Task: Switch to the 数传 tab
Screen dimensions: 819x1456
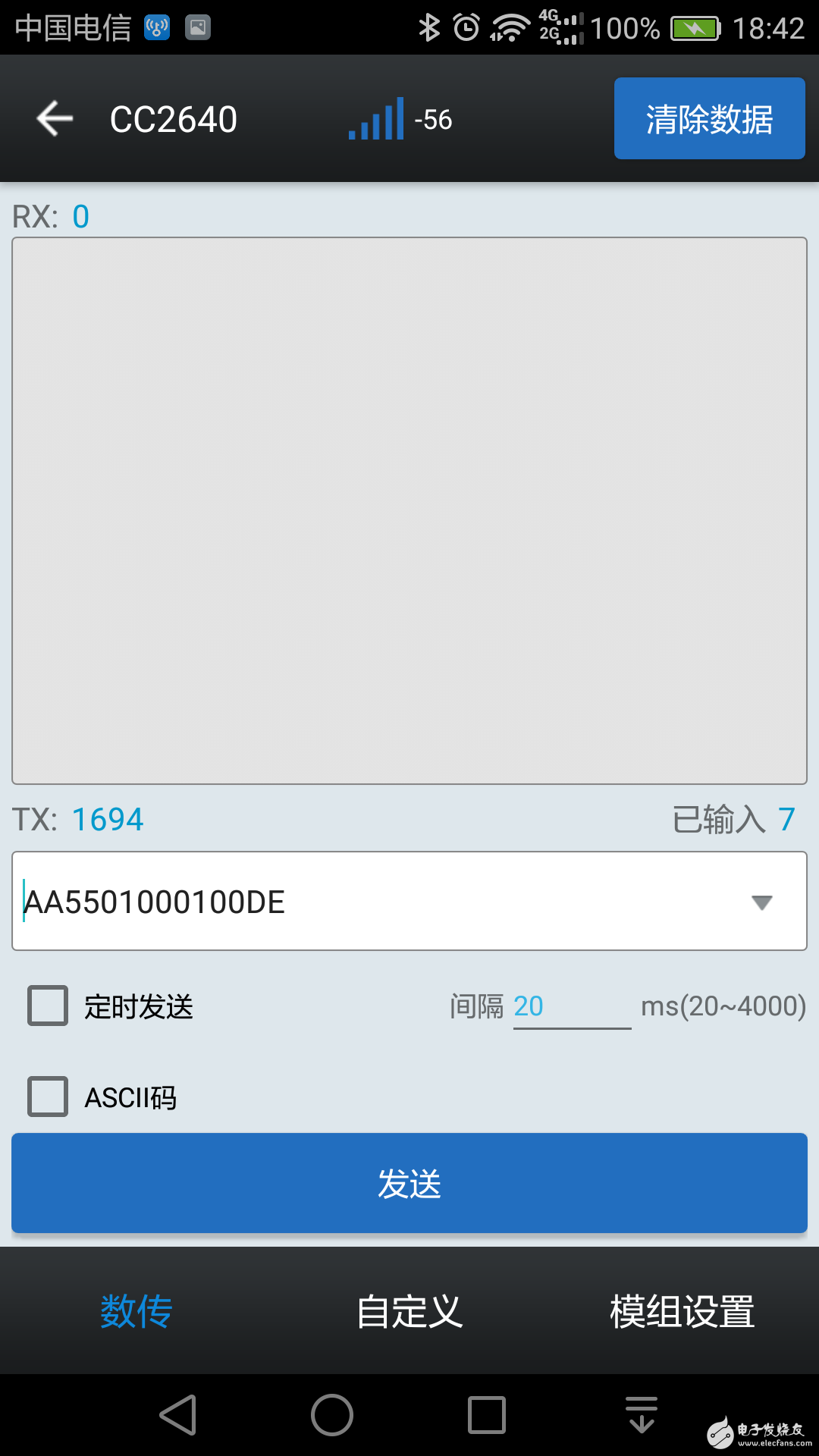Action: point(136,1310)
